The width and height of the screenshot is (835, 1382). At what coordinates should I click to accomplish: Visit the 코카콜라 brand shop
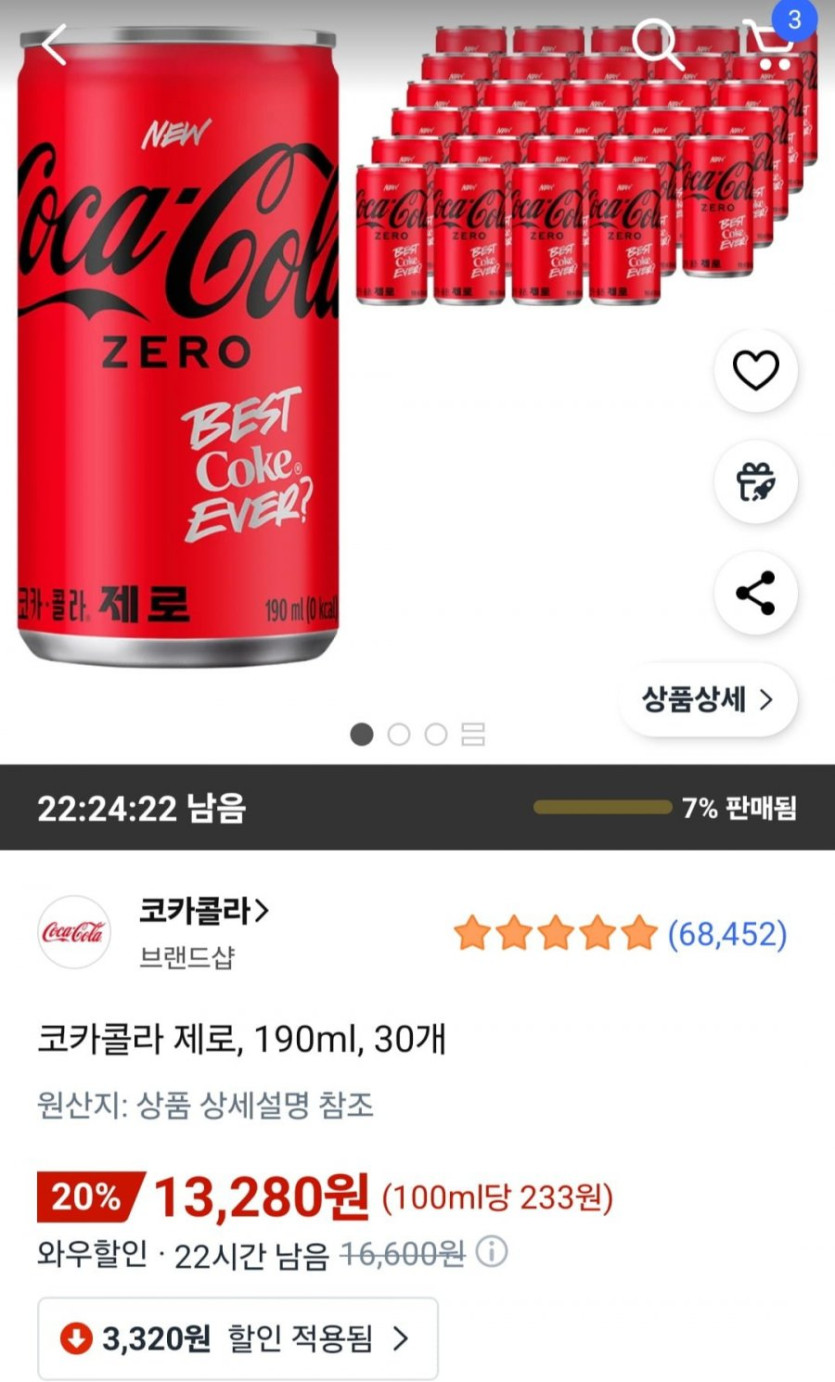[x=204, y=911]
